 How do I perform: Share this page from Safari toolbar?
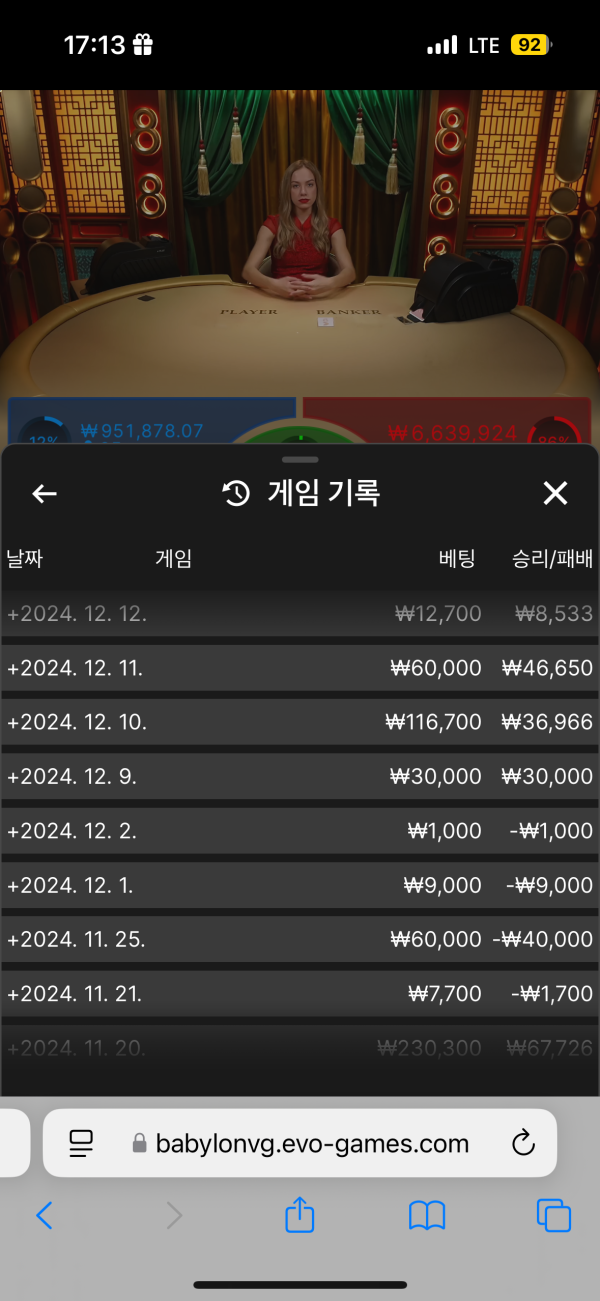coord(300,1215)
